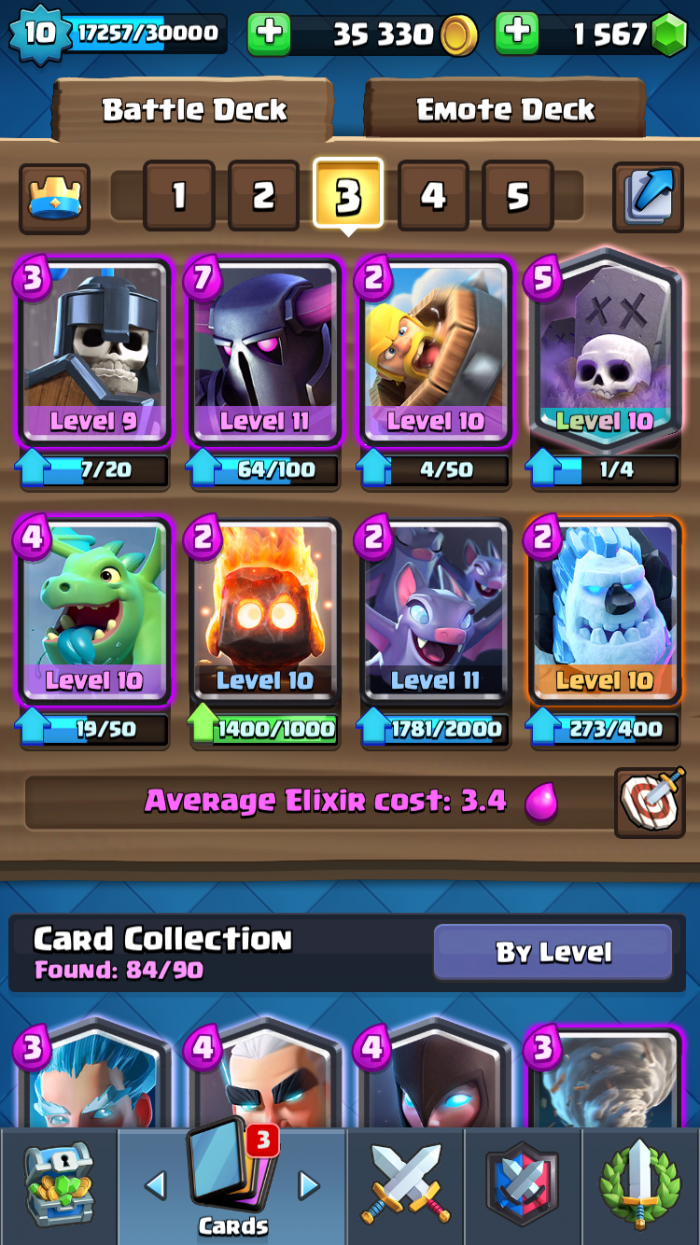700x1245 pixels.
Task: Open the P.E.K.K.A Level 11 card
Action: (264, 350)
